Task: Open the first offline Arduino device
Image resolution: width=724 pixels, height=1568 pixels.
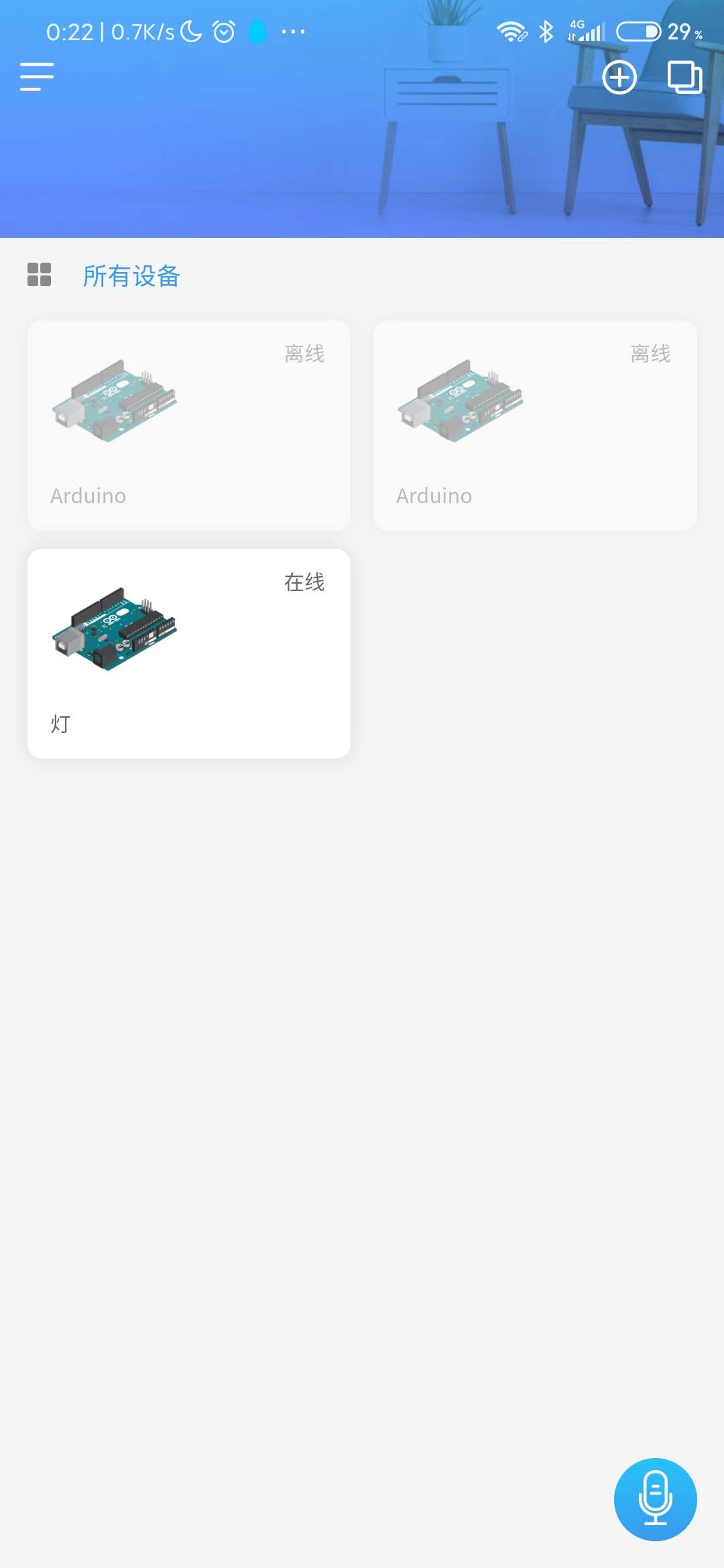Action: click(x=188, y=423)
